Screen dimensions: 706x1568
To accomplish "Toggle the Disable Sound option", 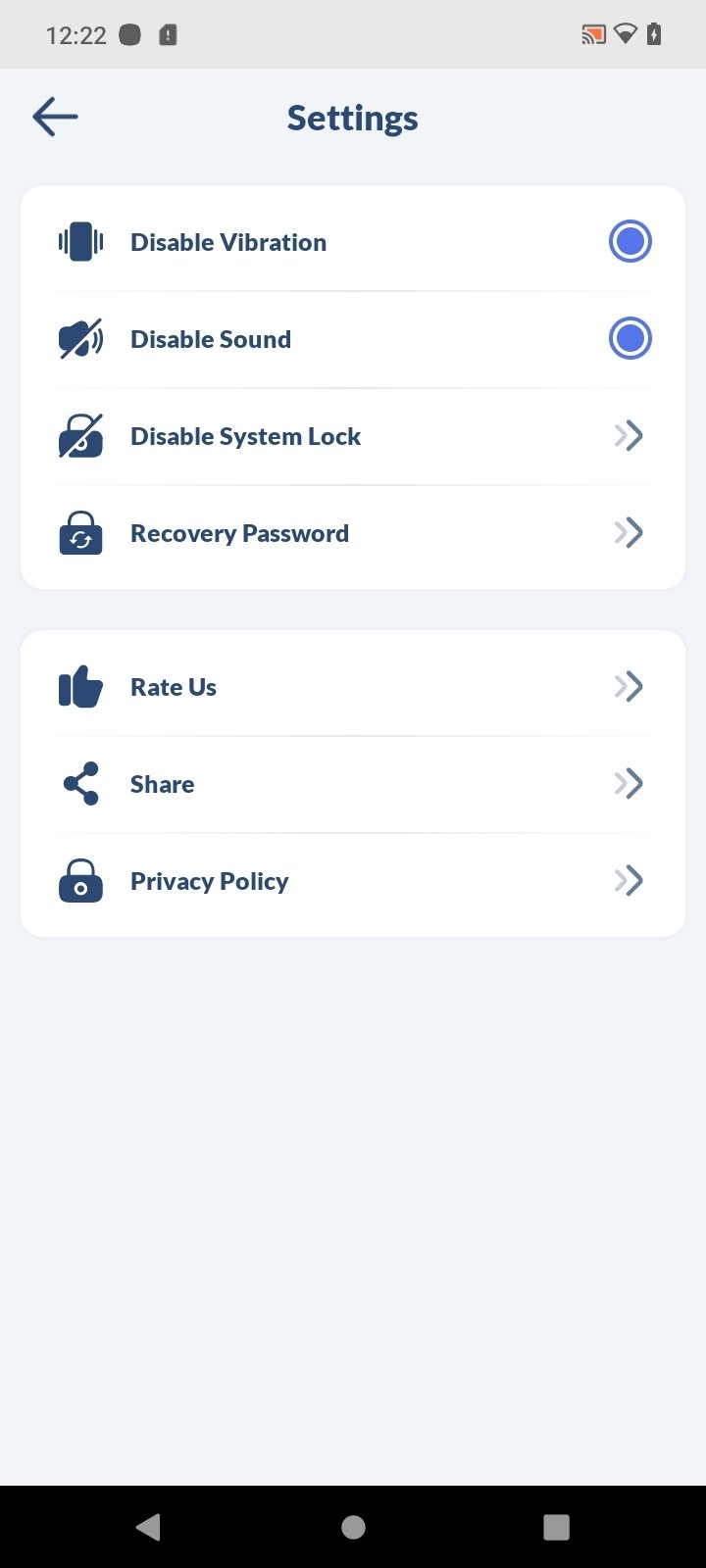I will pos(630,339).
